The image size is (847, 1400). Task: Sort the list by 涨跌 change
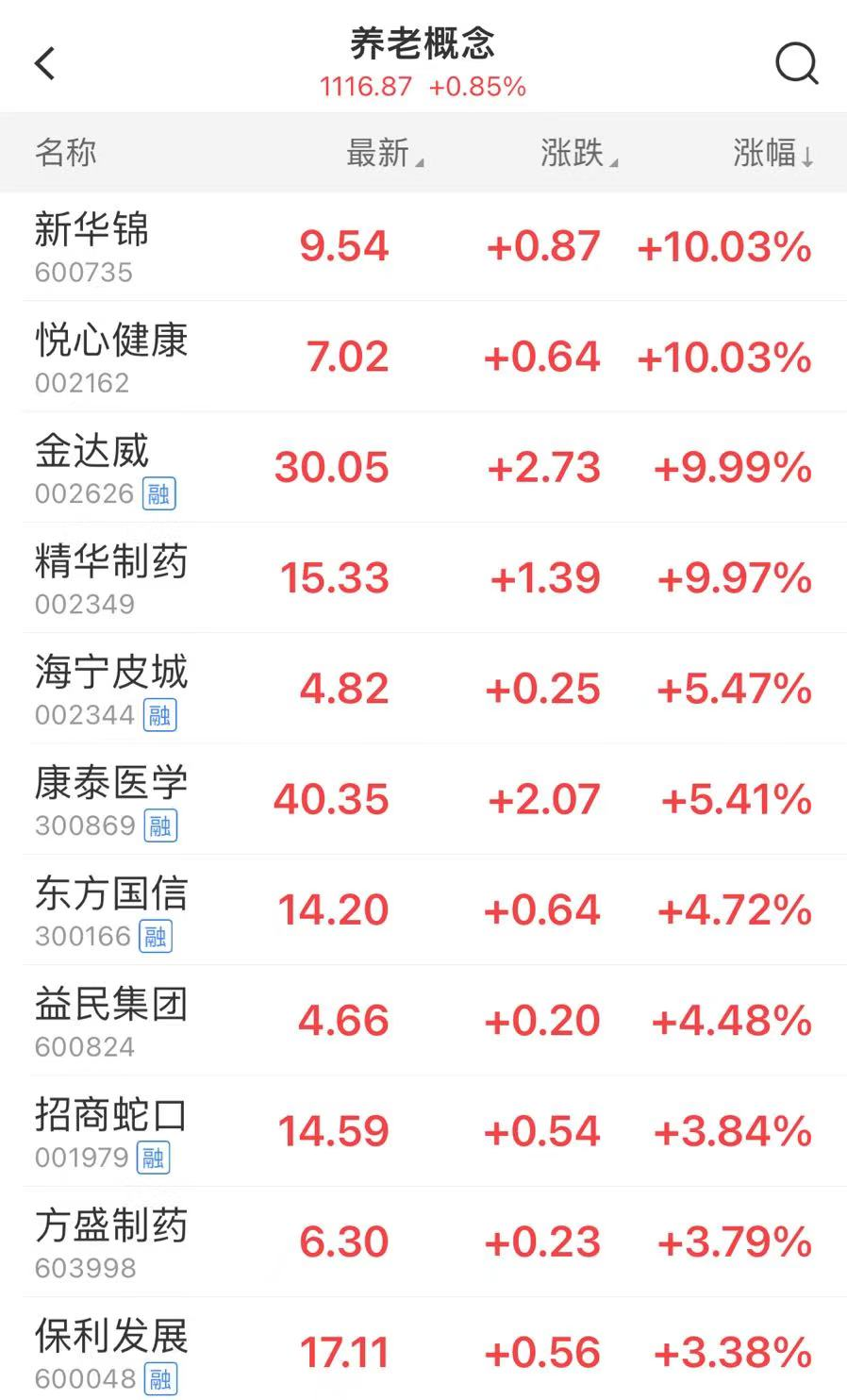tap(579, 152)
